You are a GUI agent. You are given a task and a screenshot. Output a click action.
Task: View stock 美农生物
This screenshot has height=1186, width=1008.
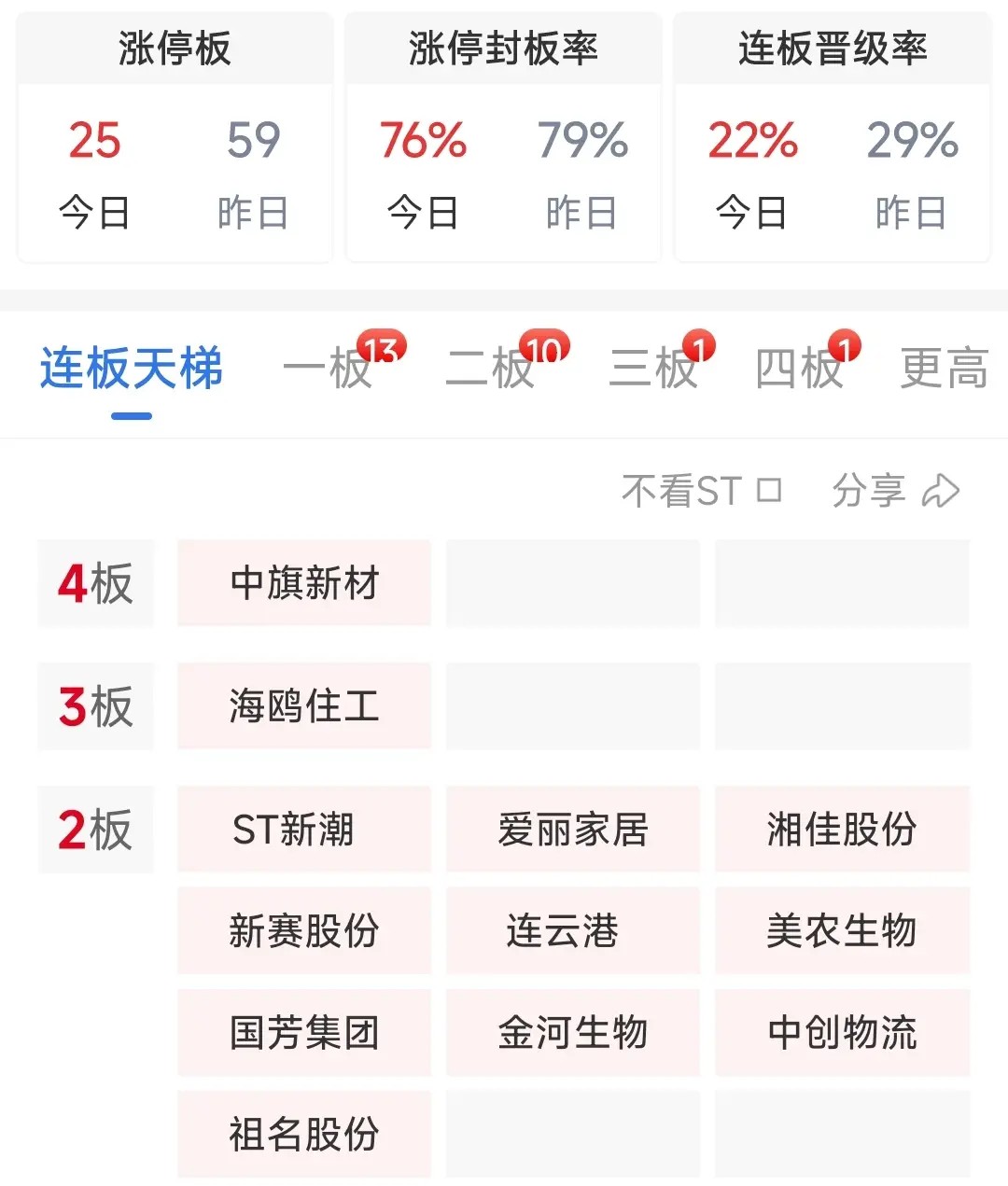(x=842, y=930)
